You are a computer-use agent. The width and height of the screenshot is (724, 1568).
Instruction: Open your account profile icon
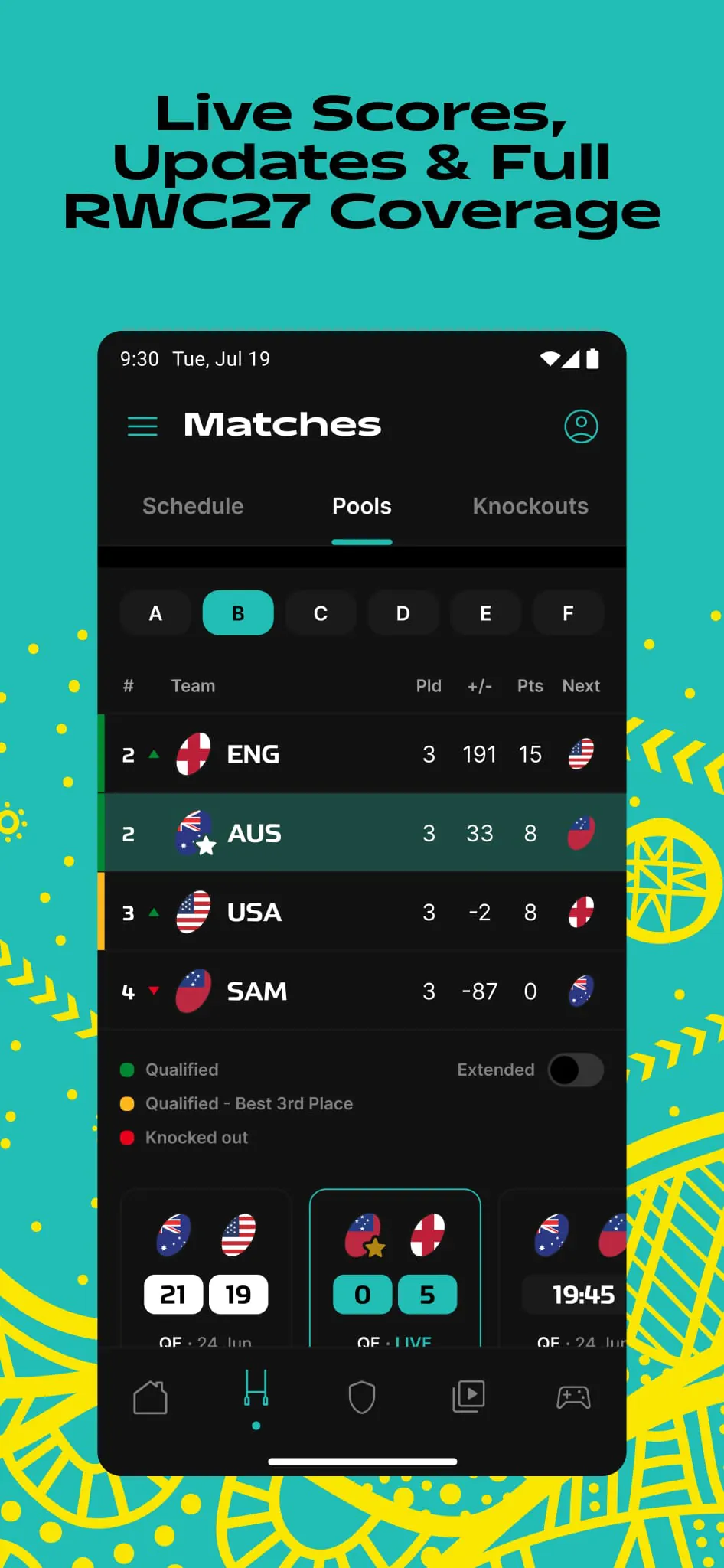580,426
